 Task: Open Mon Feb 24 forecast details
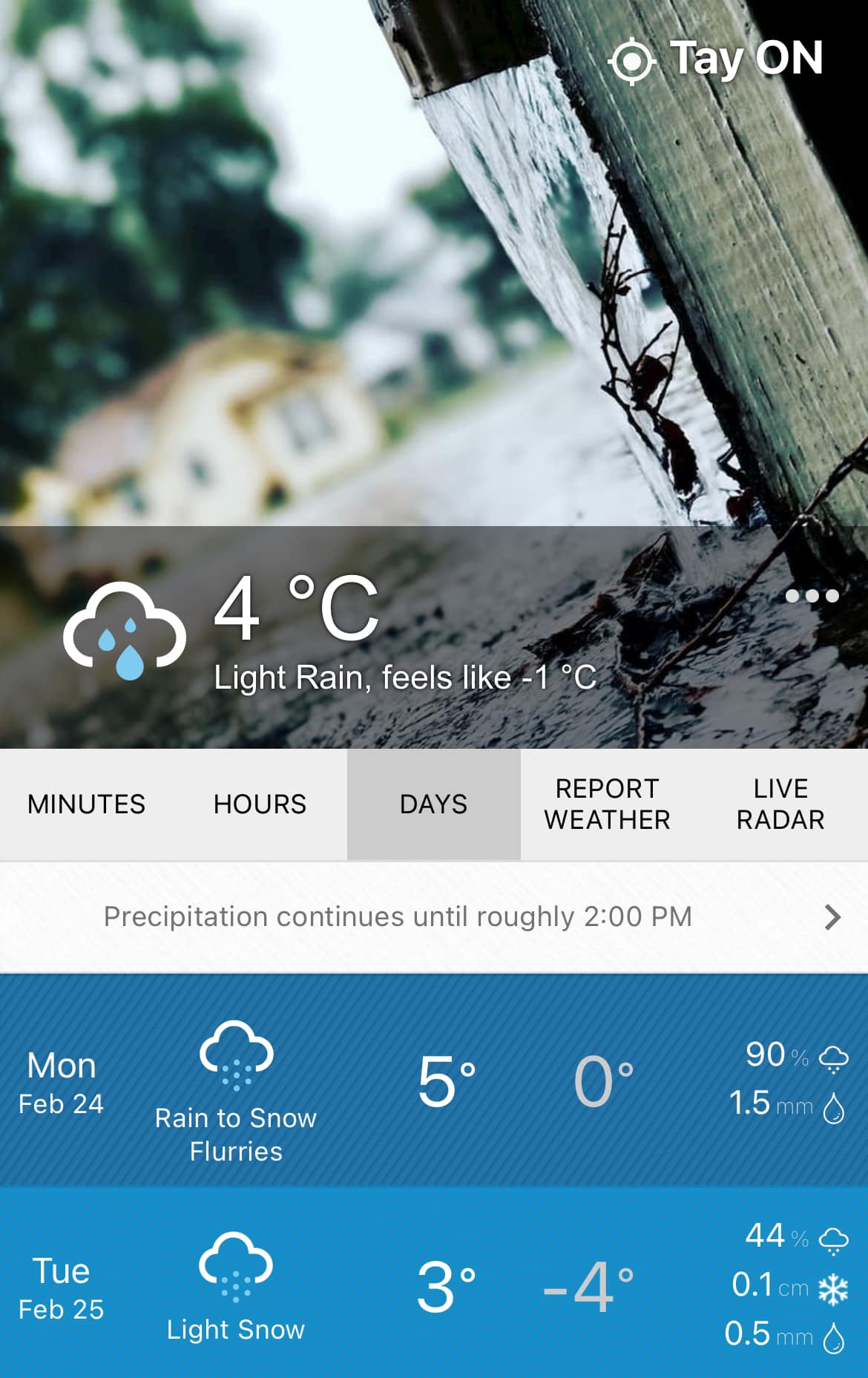pyautogui.click(x=434, y=1080)
